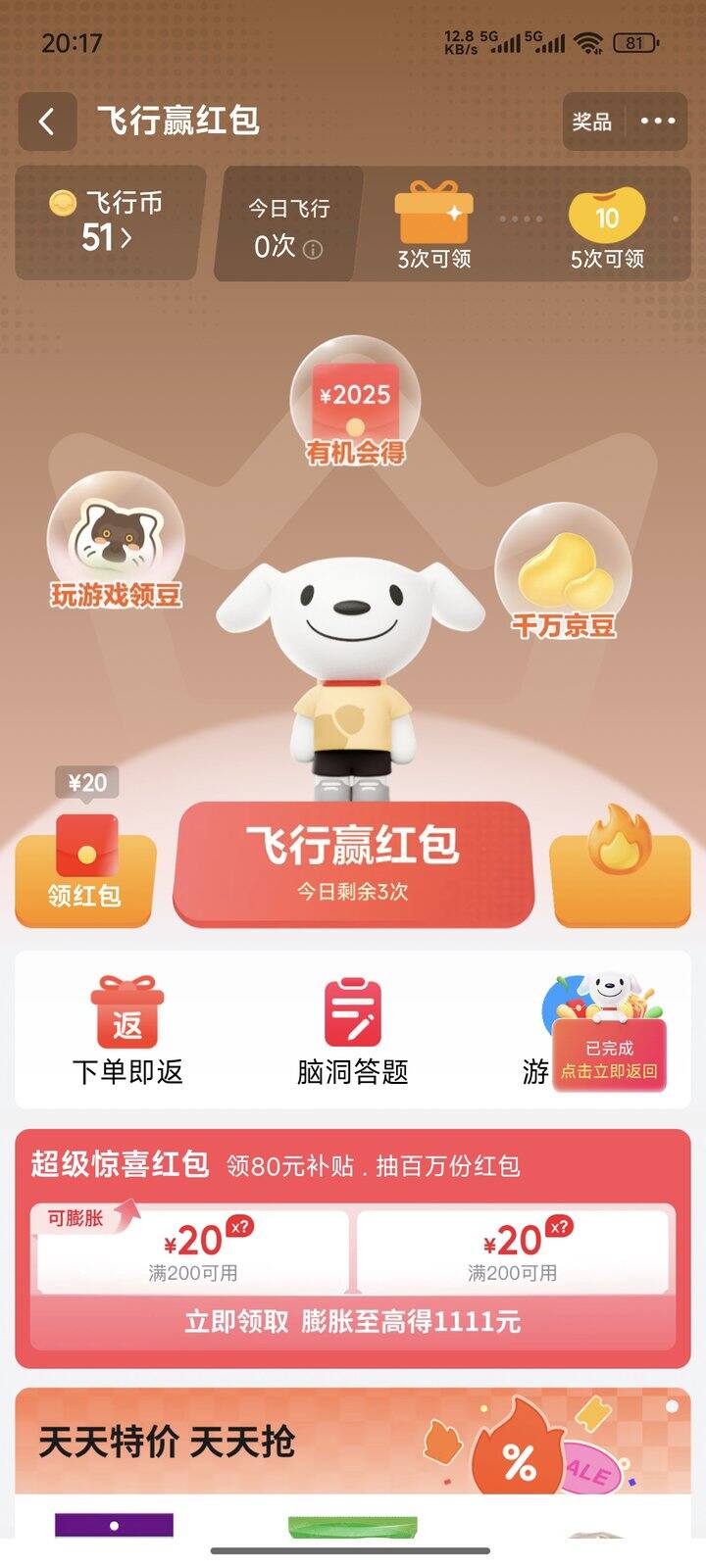The image size is (706, 1568).
Task: Open the three-dot overflow menu
Action: pyautogui.click(x=657, y=122)
